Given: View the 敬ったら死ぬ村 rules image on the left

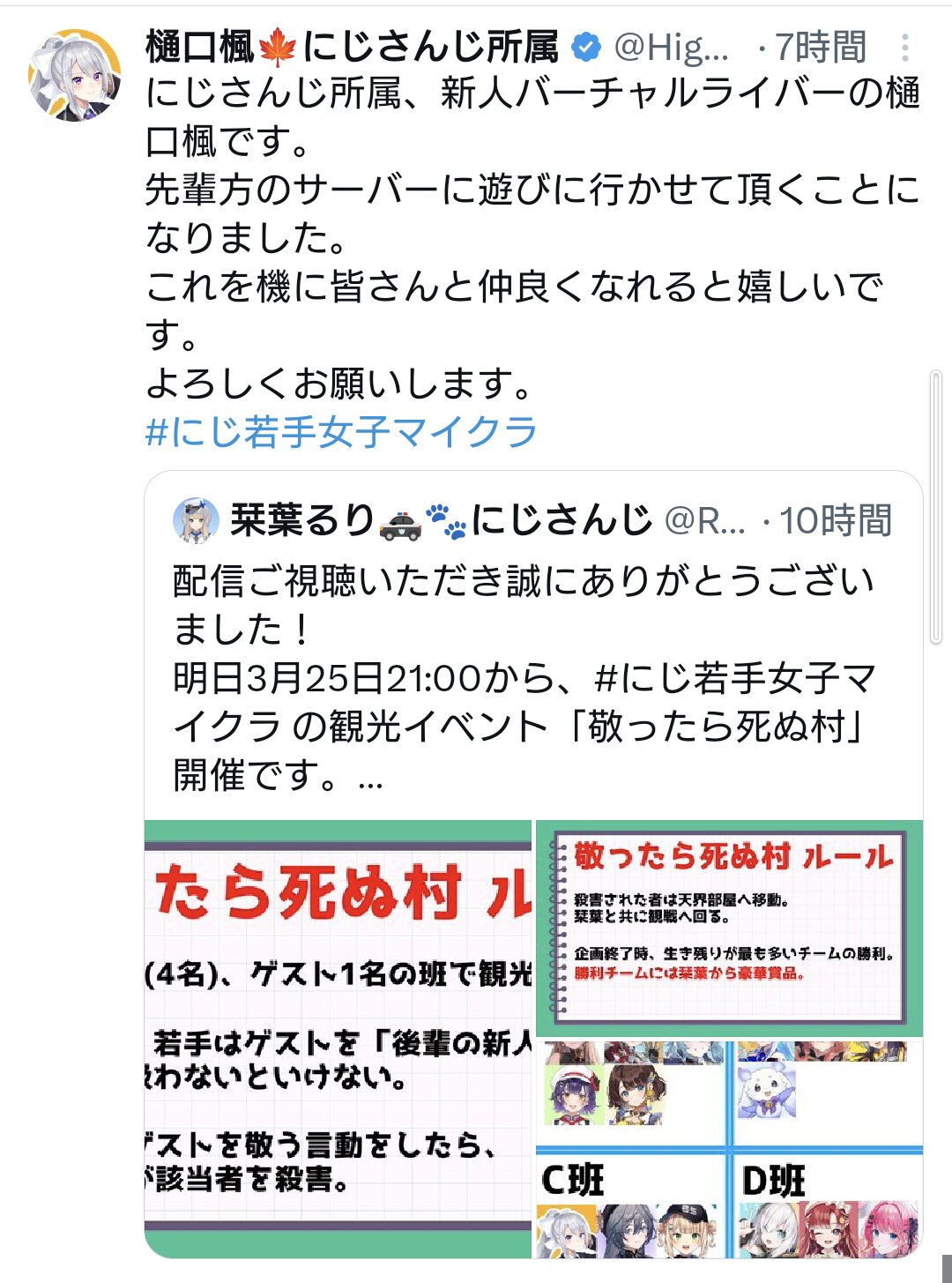Looking at the screenshot, I should click(x=338, y=1036).
